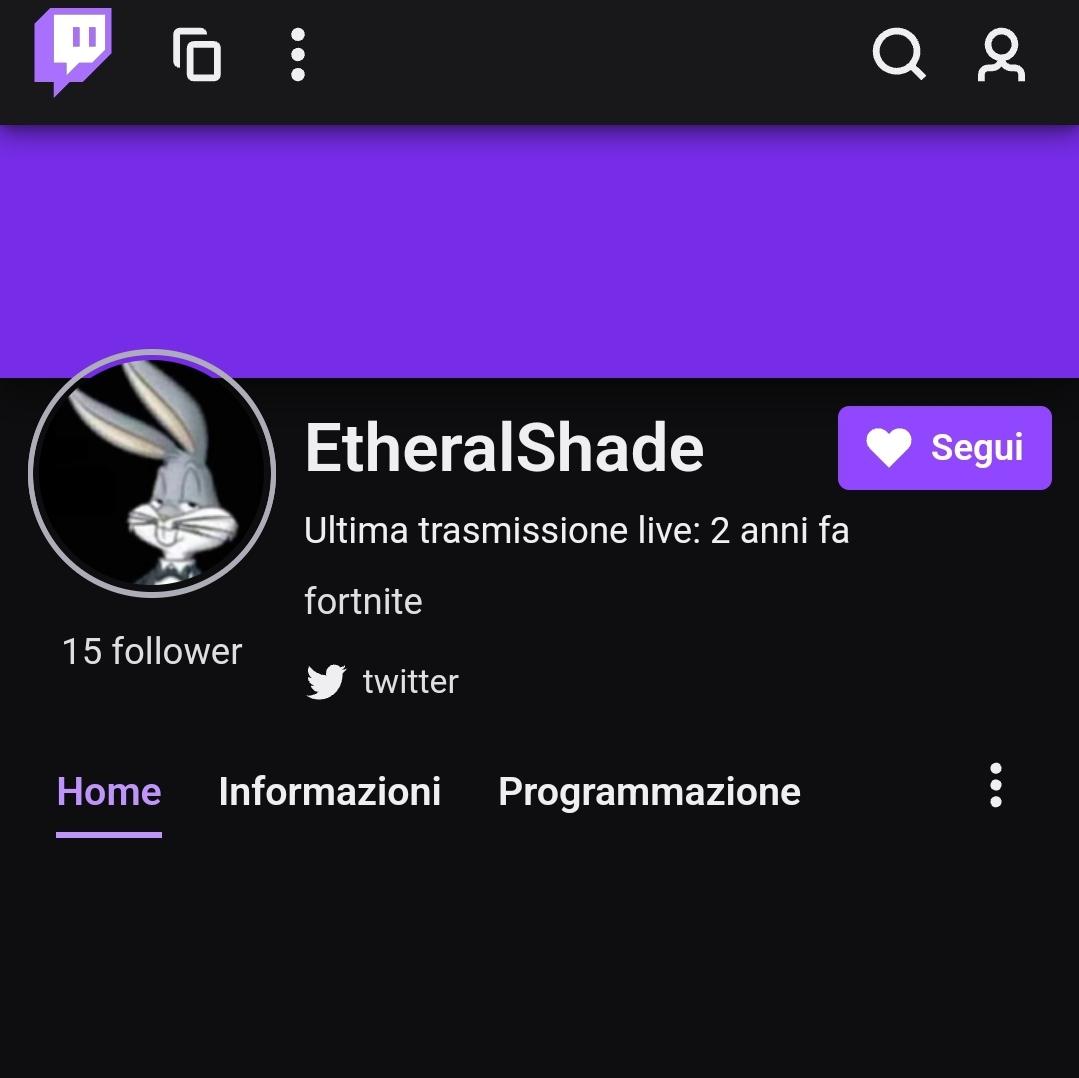Switch to the Informazioni tab

(329, 792)
